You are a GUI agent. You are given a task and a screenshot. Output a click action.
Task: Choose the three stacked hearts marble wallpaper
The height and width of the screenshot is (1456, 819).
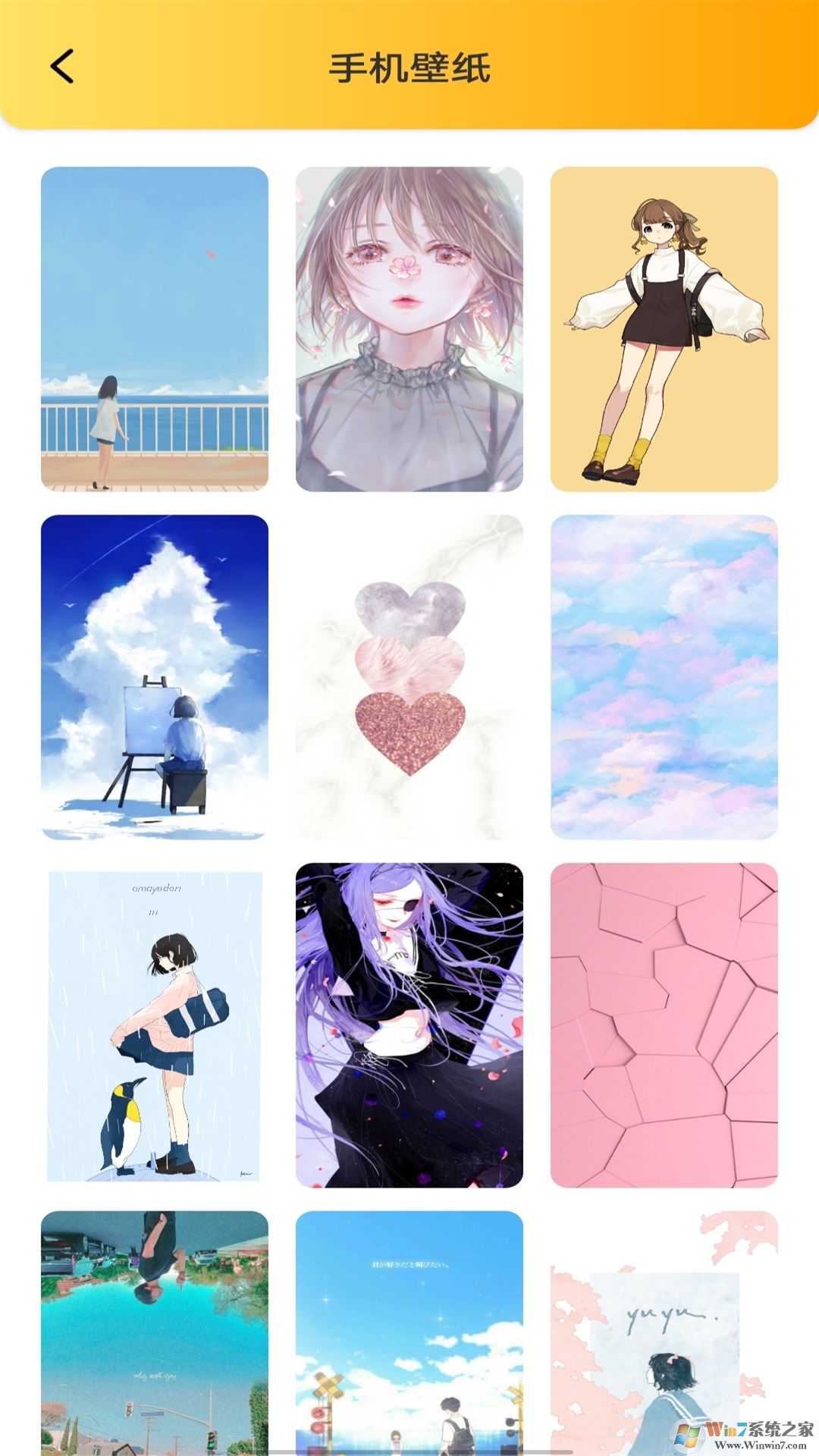point(409,677)
